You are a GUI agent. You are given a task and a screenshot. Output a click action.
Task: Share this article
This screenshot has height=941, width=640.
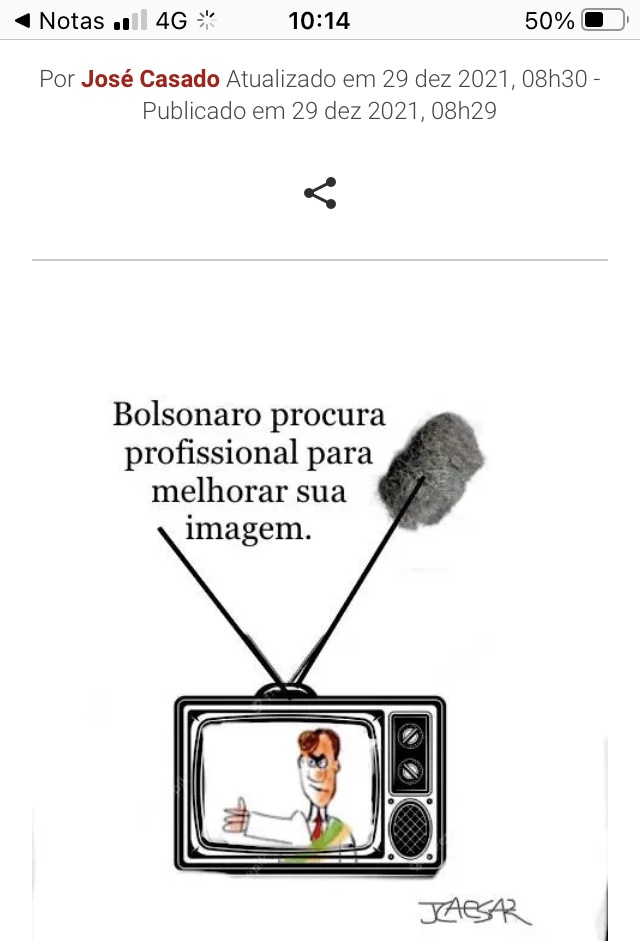tap(320, 193)
